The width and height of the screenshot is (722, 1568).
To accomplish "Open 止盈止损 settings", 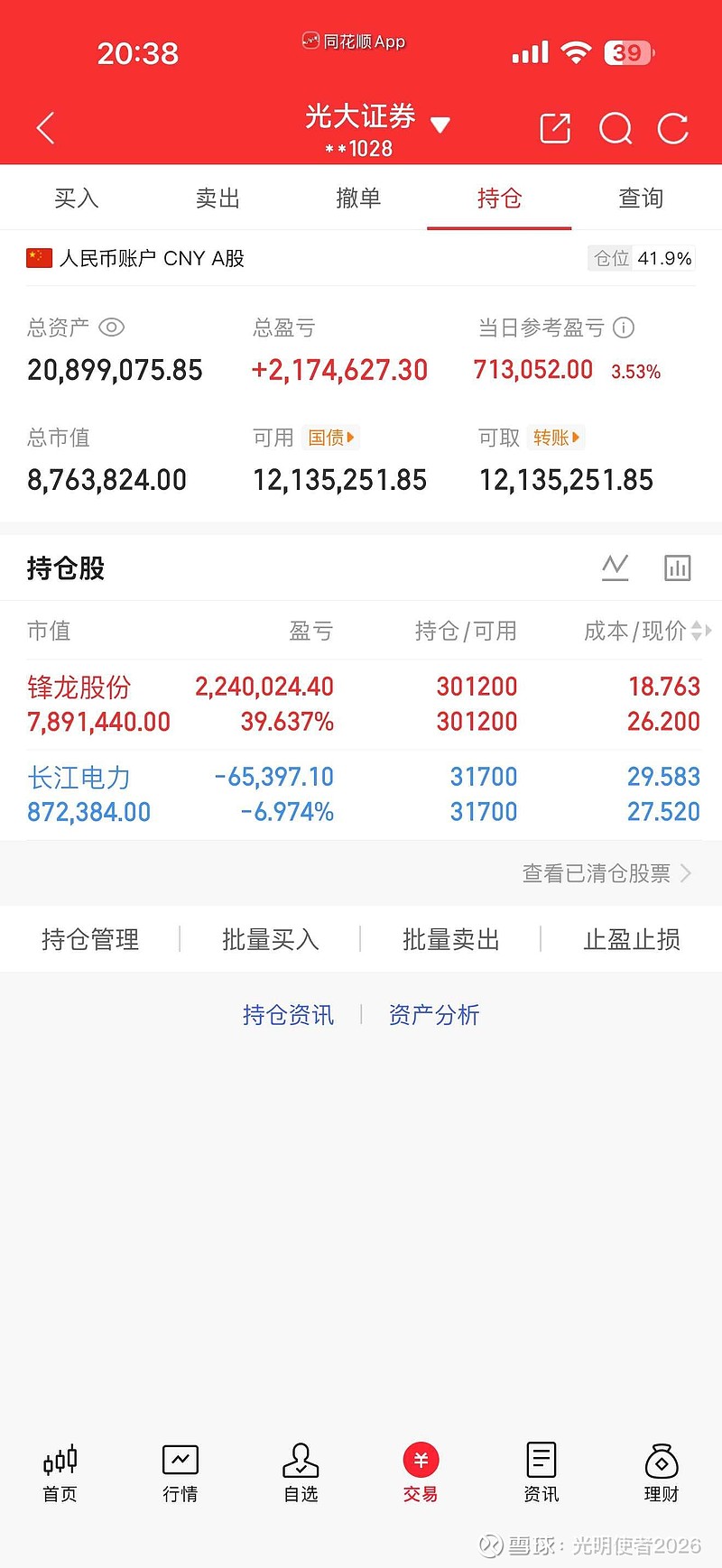I will tap(631, 939).
